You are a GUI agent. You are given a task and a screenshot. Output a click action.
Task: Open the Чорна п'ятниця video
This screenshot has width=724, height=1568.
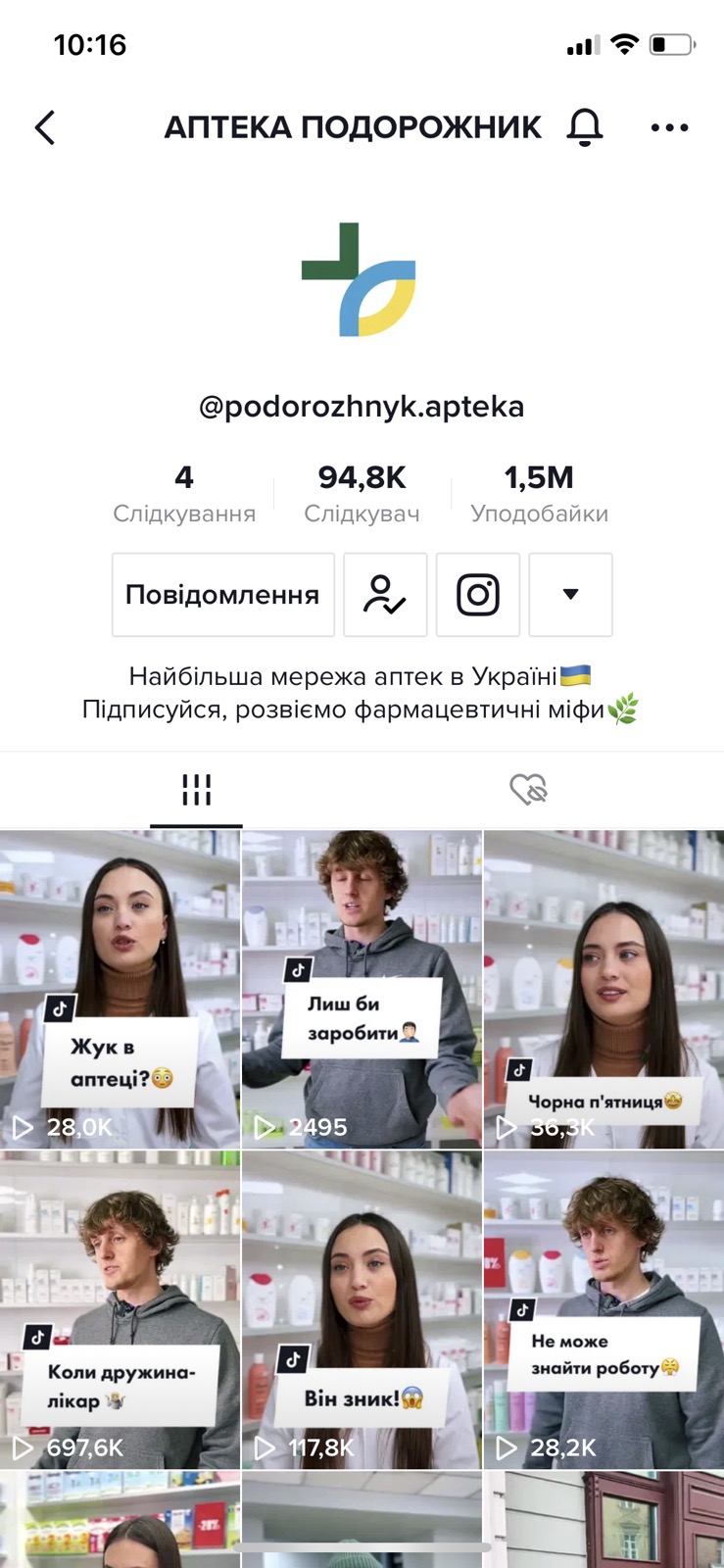pyautogui.click(x=603, y=990)
